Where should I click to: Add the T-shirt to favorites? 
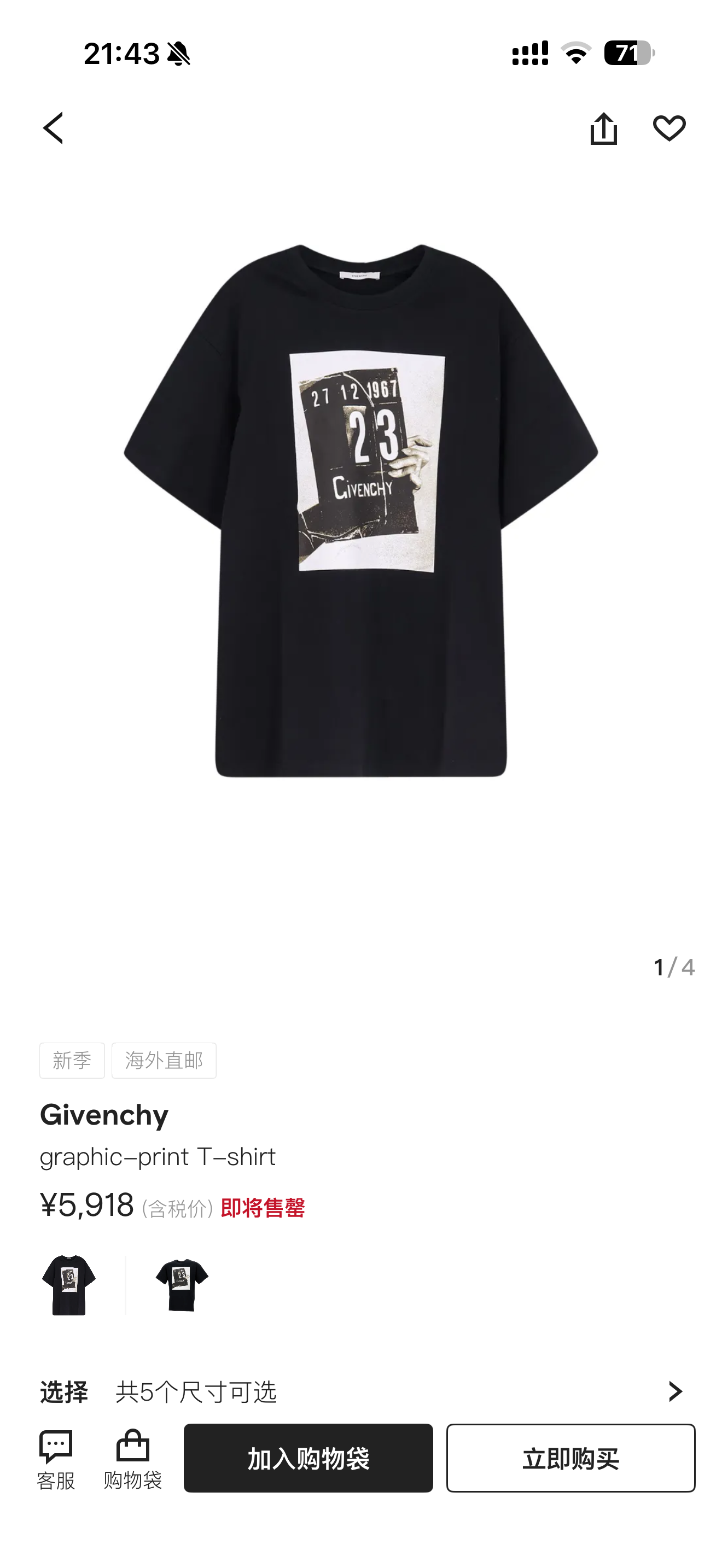669,128
